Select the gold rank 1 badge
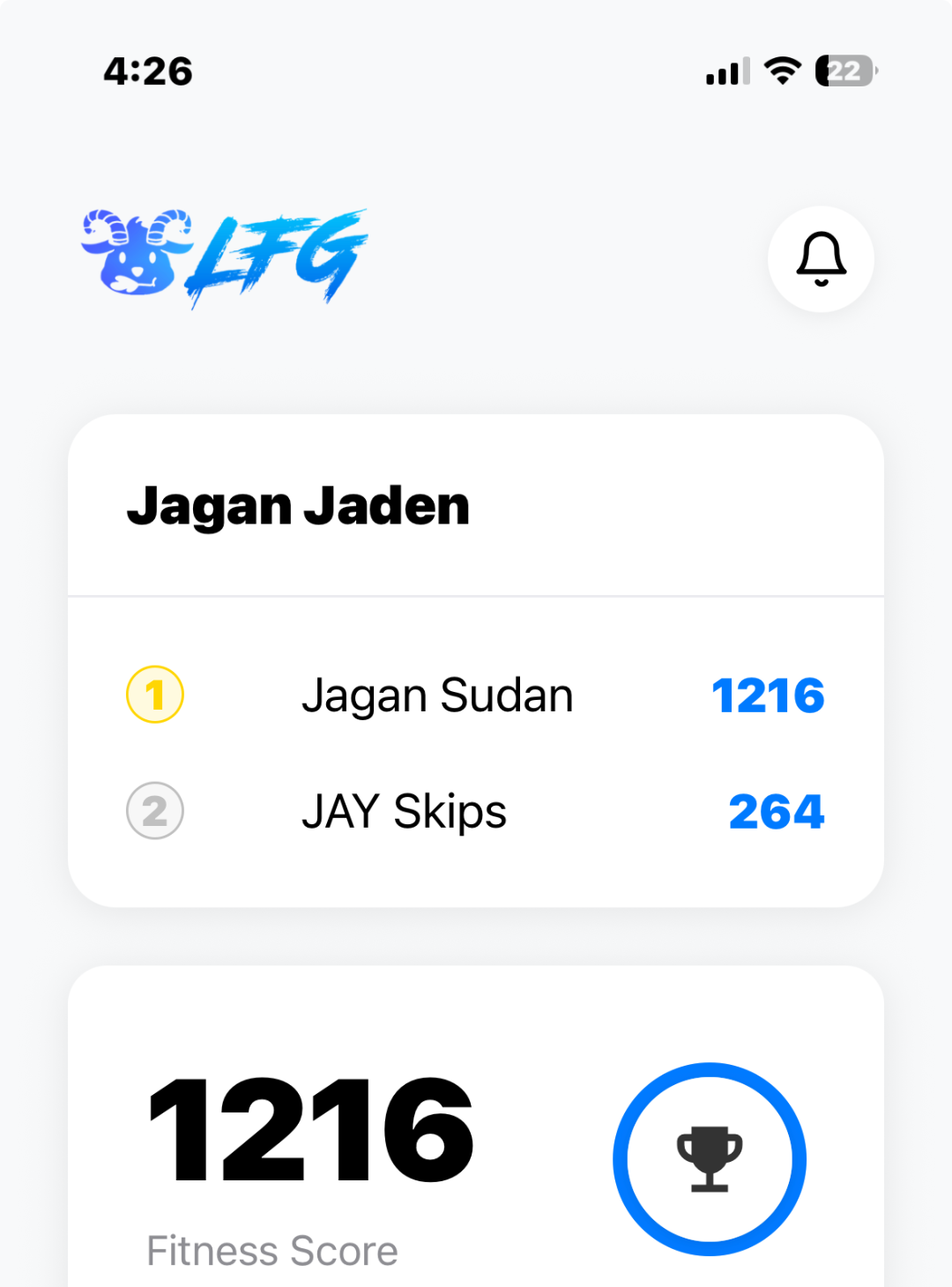This screenshot has height=1287, width=952. [x=154, y=695]
